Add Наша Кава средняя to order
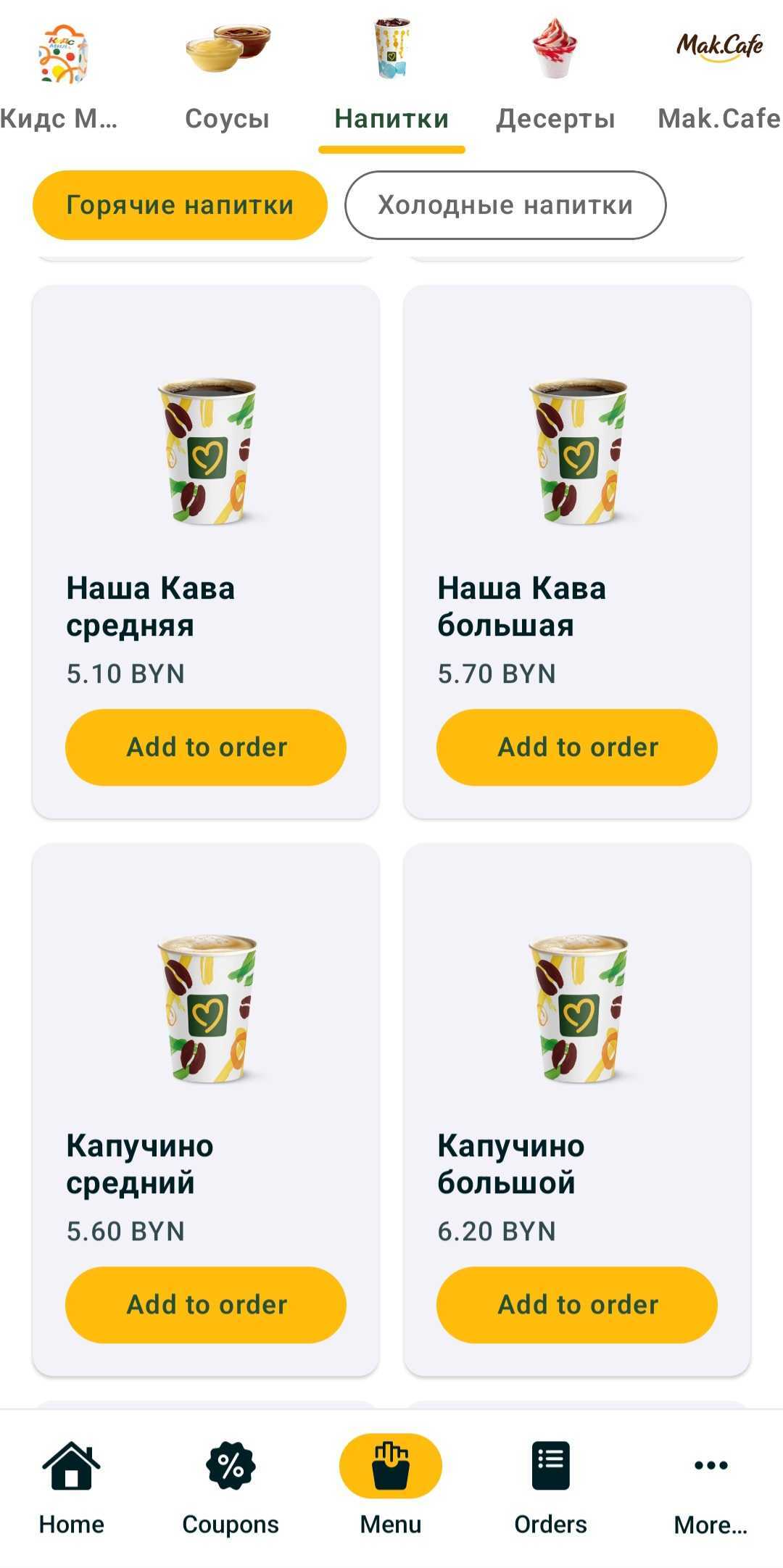Image resolution: width=783 pixels, height=1568 pixels. point(206,747)
